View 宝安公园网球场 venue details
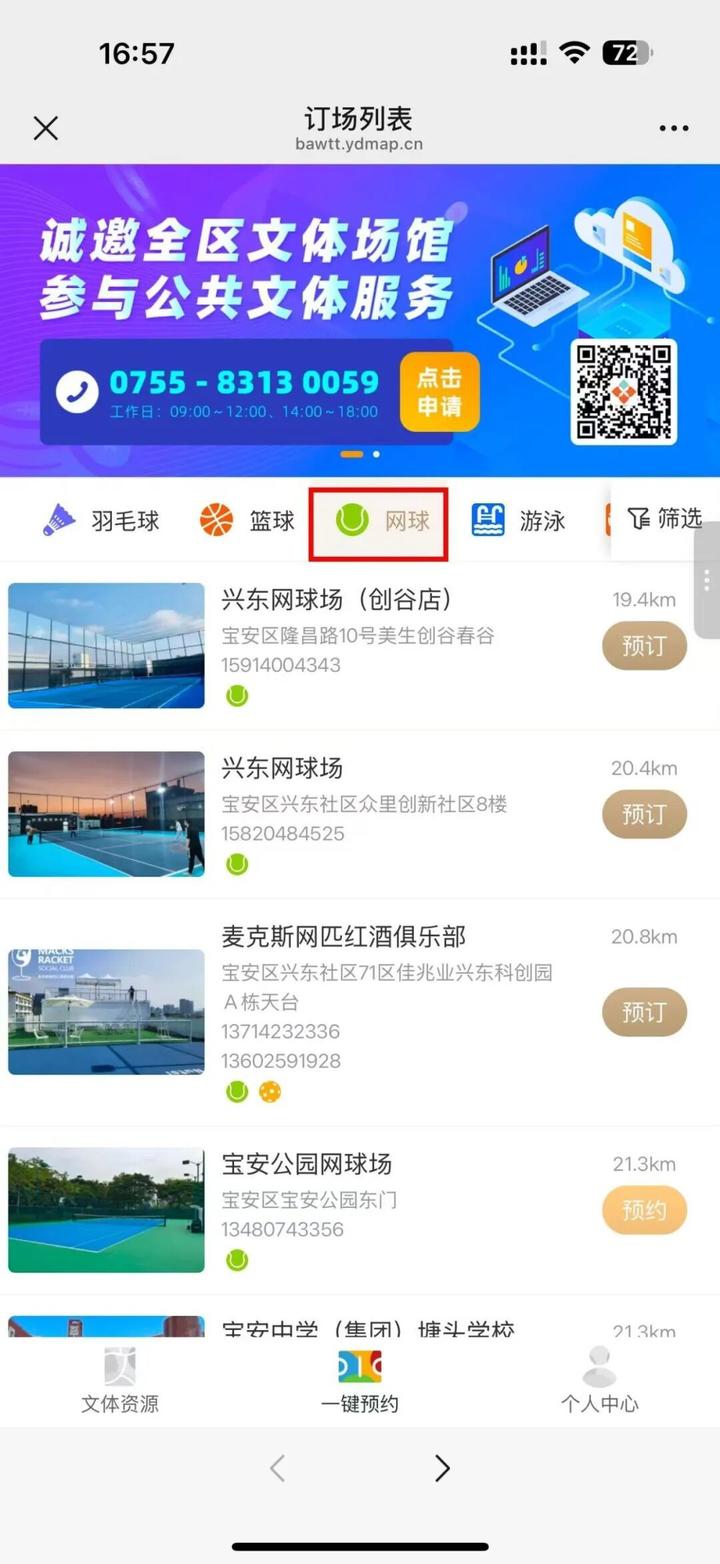Screen dimensions: 720x1564 pos(306,1164)
